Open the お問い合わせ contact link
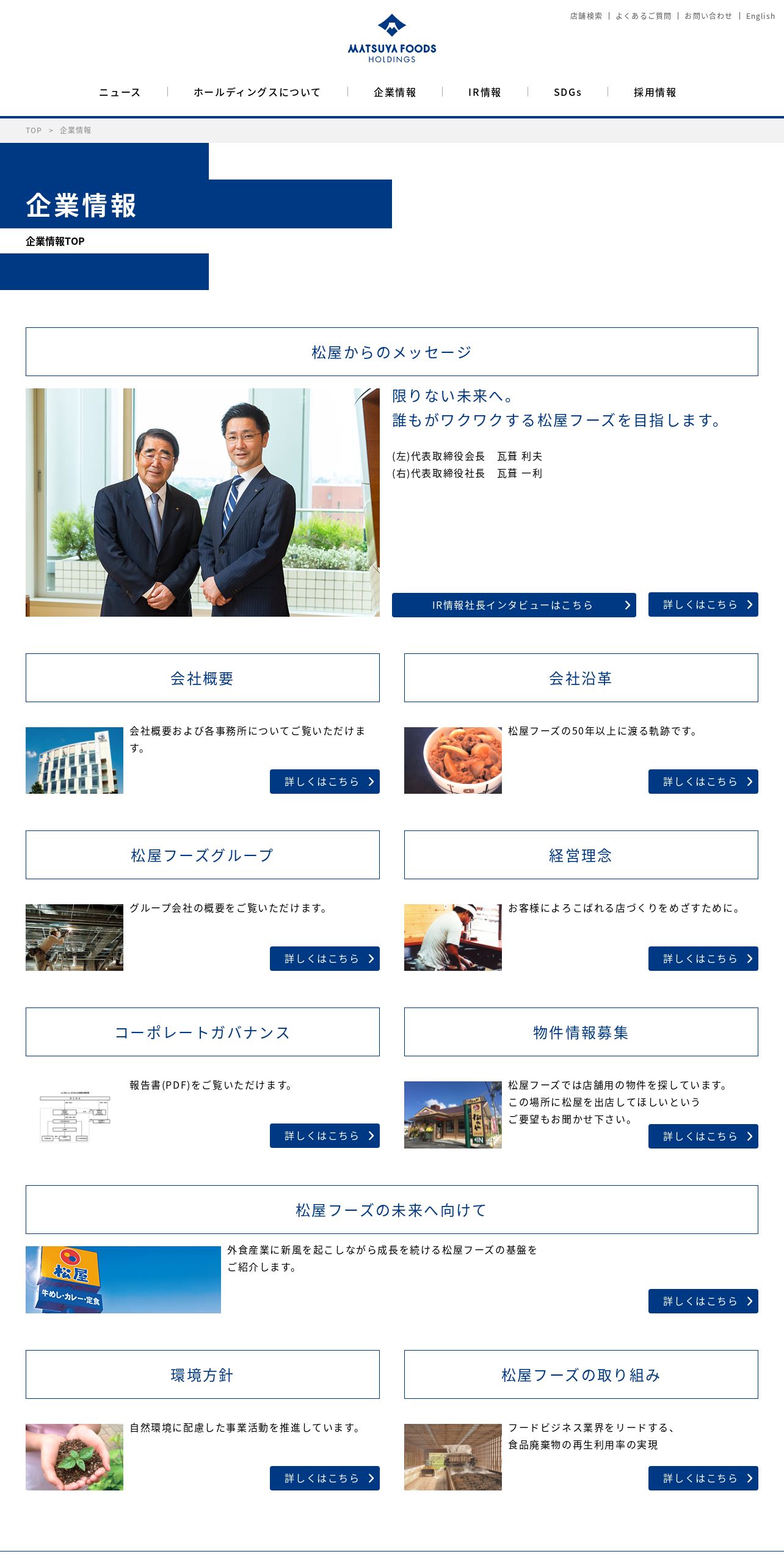Screen dimensions: 784x1568 tap(708, 16)
